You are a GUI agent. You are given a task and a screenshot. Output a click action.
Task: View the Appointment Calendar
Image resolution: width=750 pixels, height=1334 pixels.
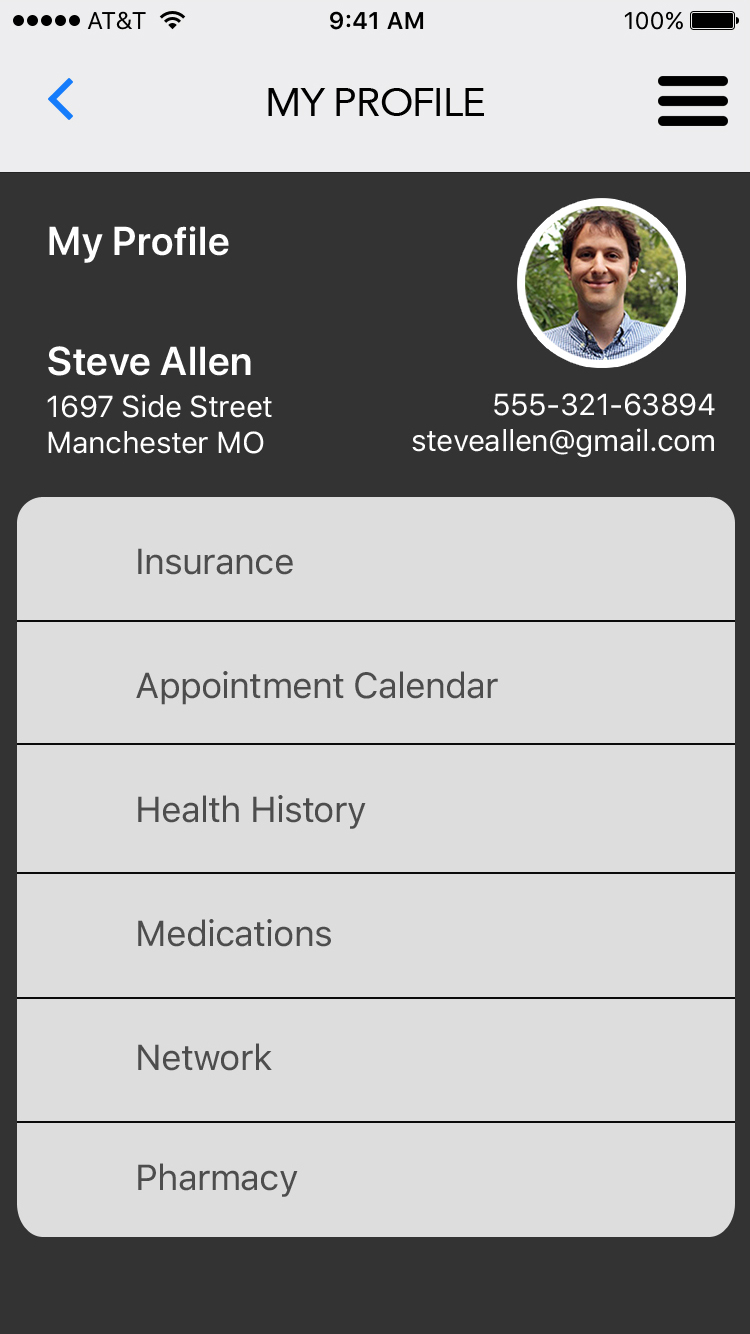click(375, 685)
